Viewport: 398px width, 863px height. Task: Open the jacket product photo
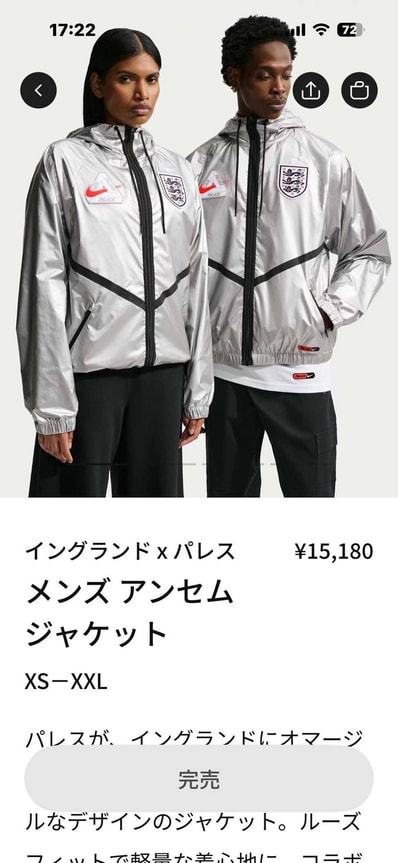click(x=199, y=249)
